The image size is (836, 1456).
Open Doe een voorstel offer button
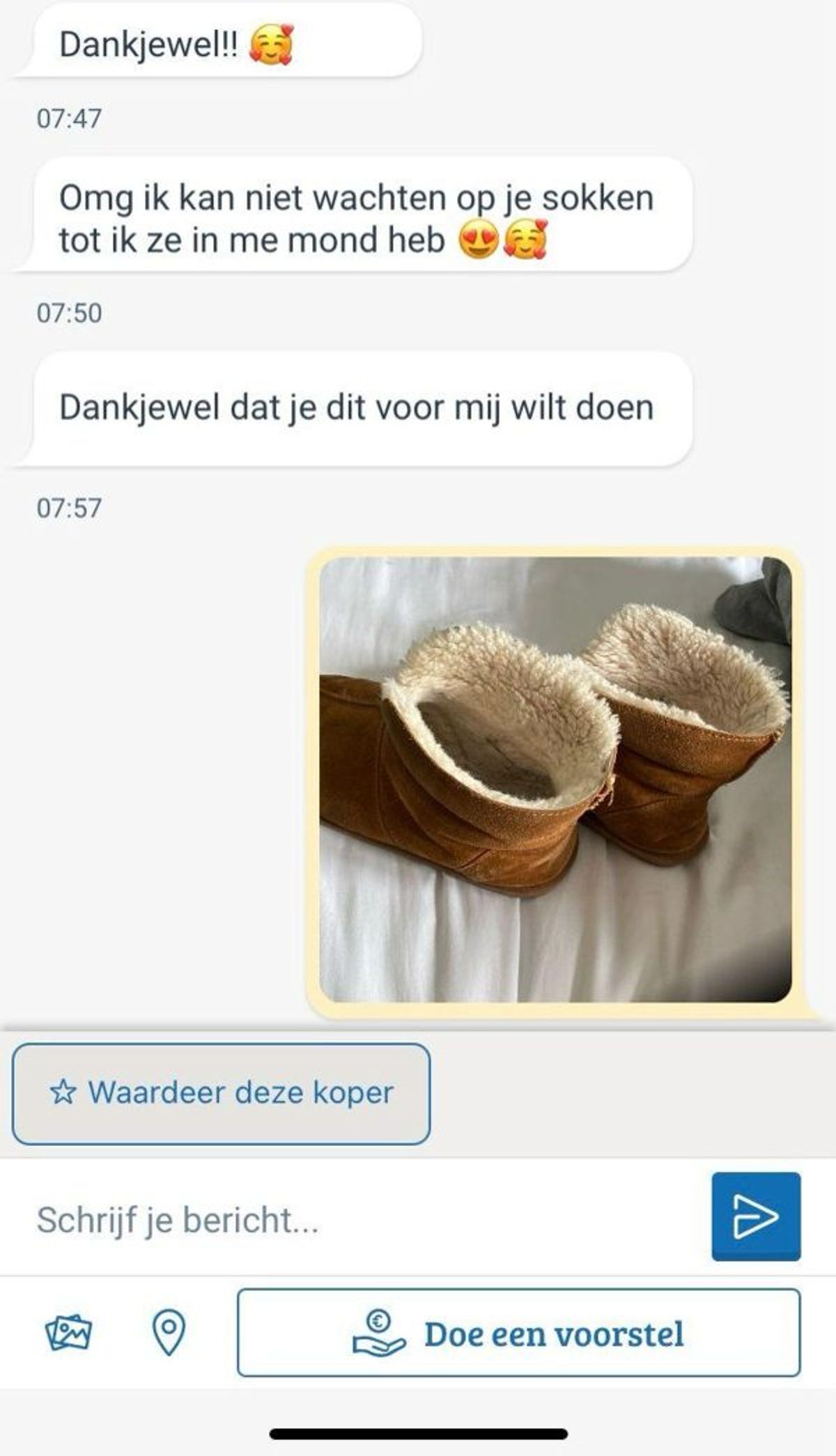pos(518,1333)
